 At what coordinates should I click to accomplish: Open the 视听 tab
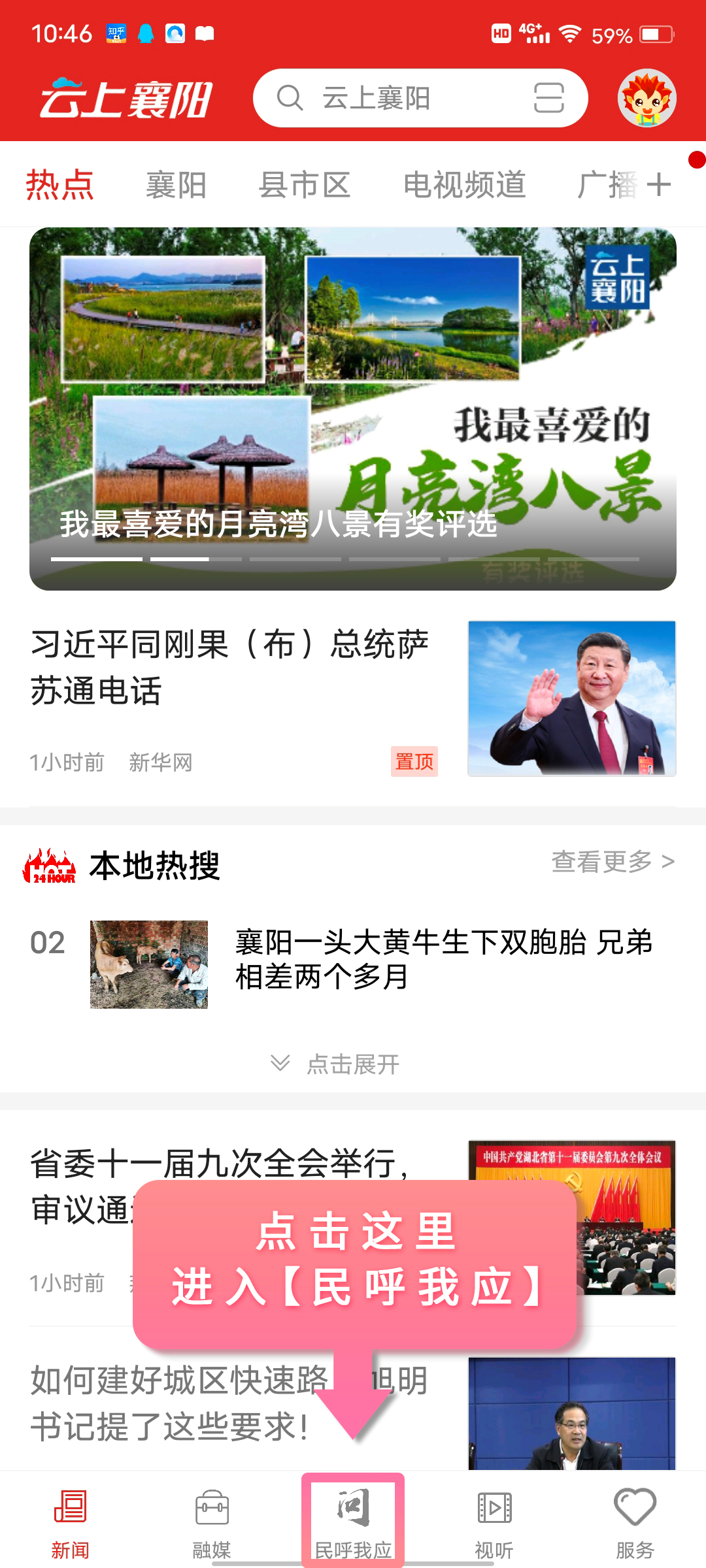click(494, 1521)
